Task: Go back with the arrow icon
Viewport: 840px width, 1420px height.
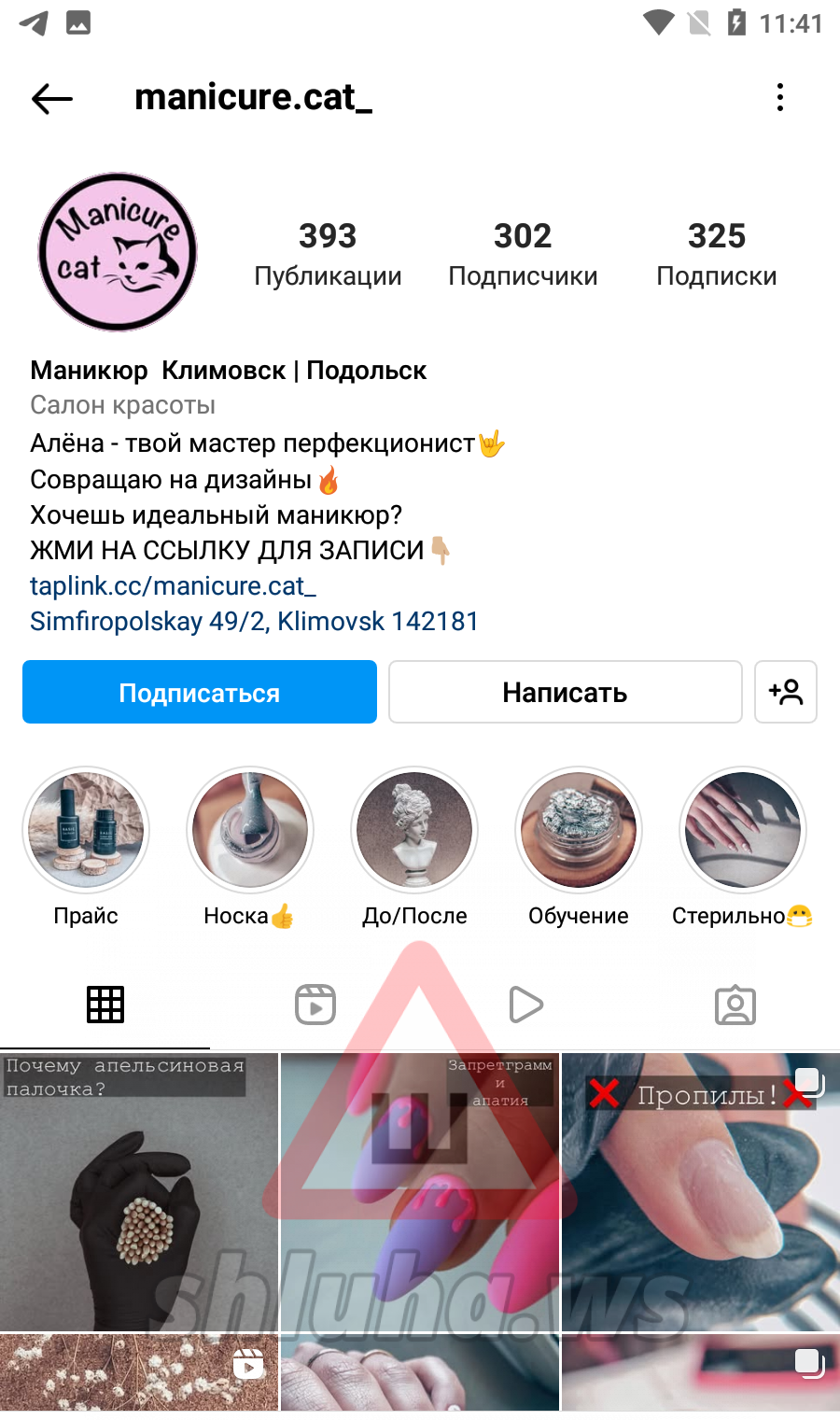Action: pyautogui.click(x=52, y=98)
